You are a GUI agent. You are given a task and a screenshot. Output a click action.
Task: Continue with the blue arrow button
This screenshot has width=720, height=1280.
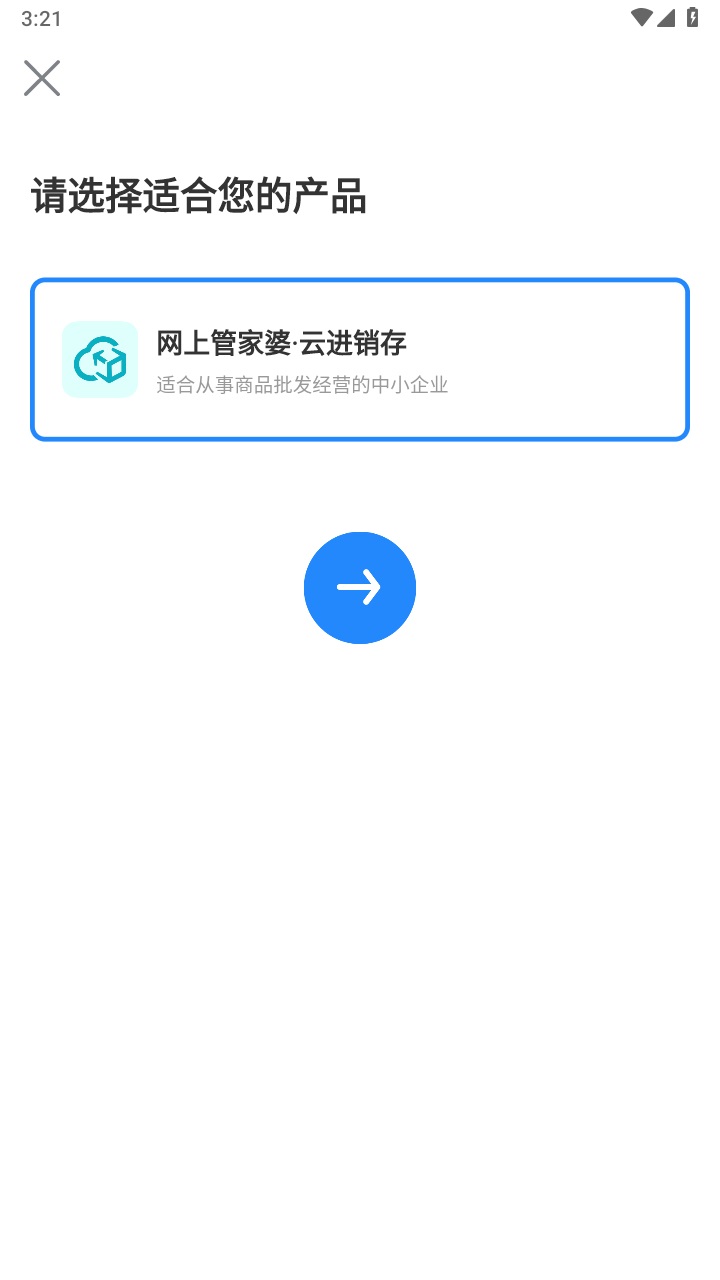[x=360, y=588]
